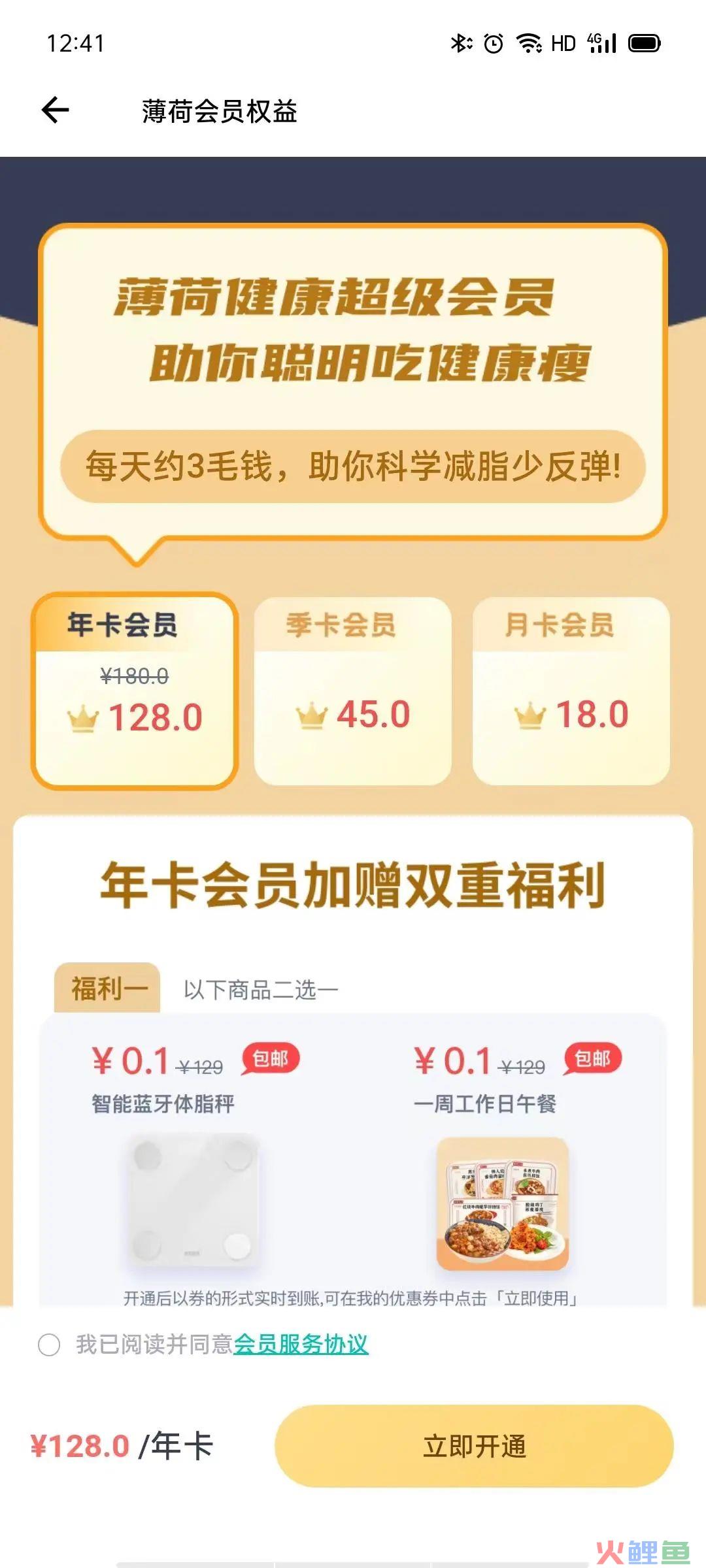706x1568 pixels.
Task: Select the 年卡会员 plan card
Action: coord(135,691)
